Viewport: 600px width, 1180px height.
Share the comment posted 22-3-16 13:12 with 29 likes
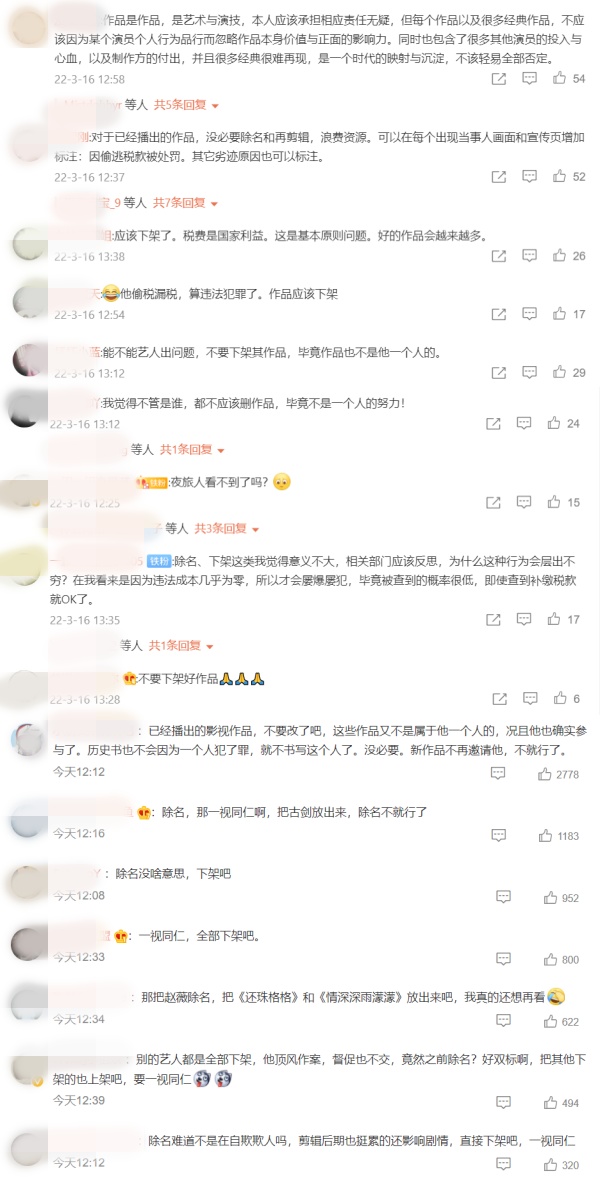pos(498,373)
